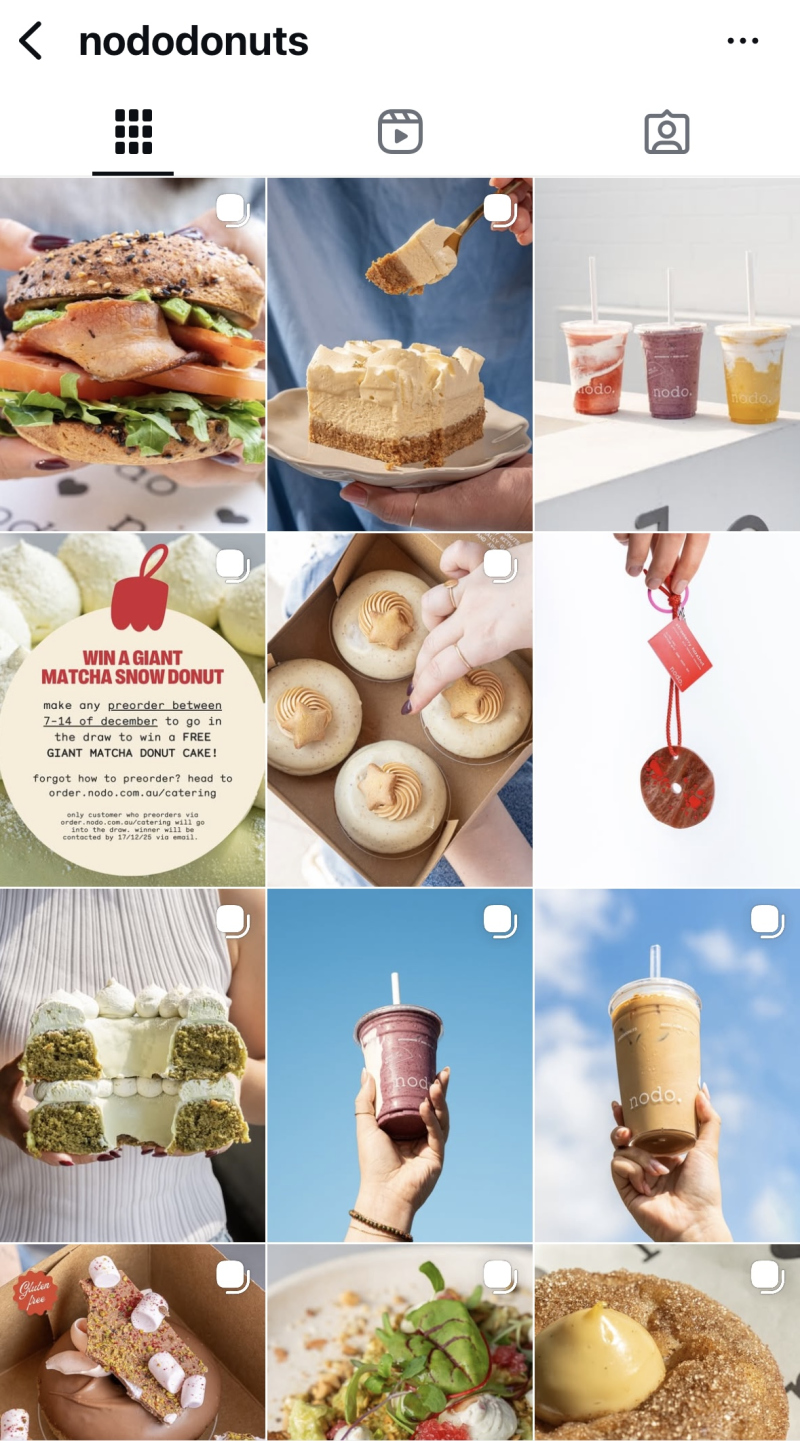The width and height of the screenshot is (800, 1441).
Task: Open the red donut ornament post
Action: tap(667, 710)
